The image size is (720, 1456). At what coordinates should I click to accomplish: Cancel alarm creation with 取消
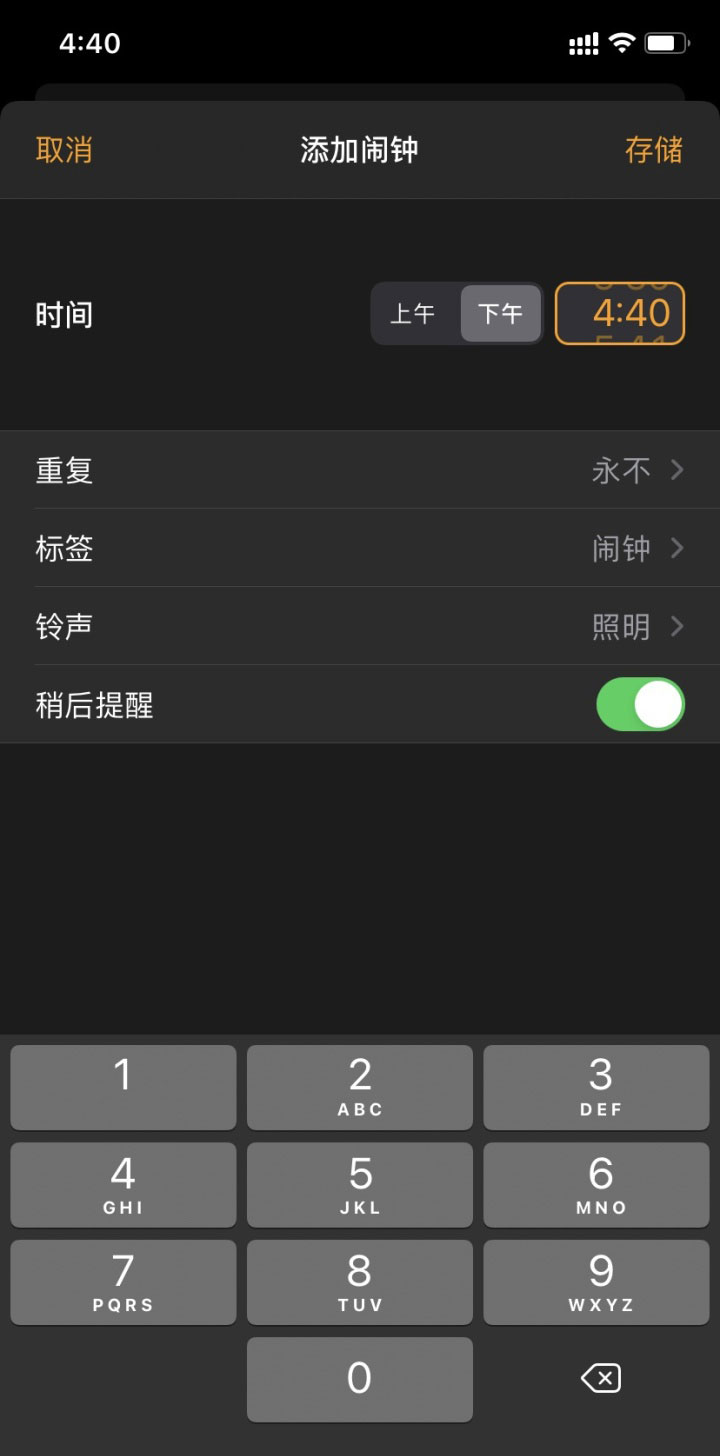click(x=66, y=148)
